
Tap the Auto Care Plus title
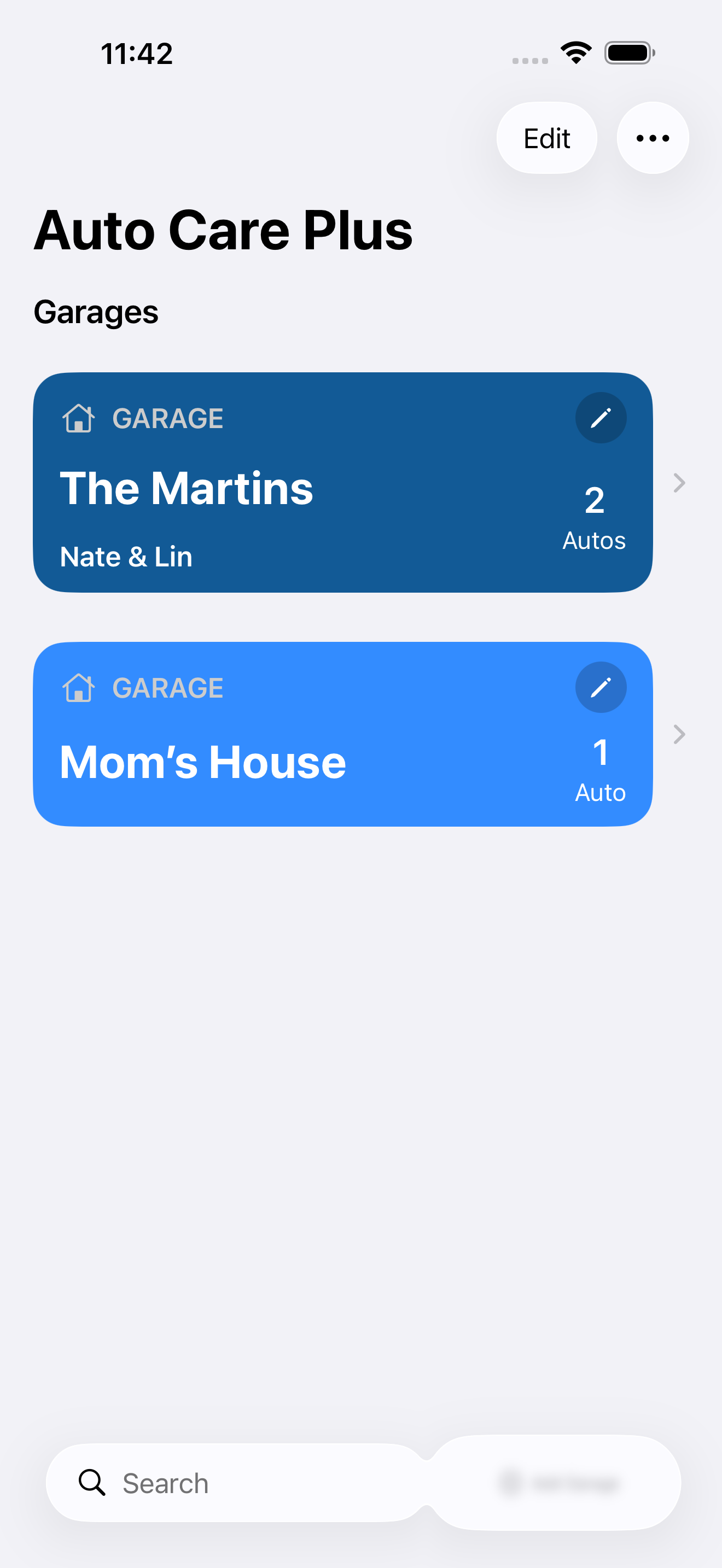pyautogui.click(x=224, y=230)
